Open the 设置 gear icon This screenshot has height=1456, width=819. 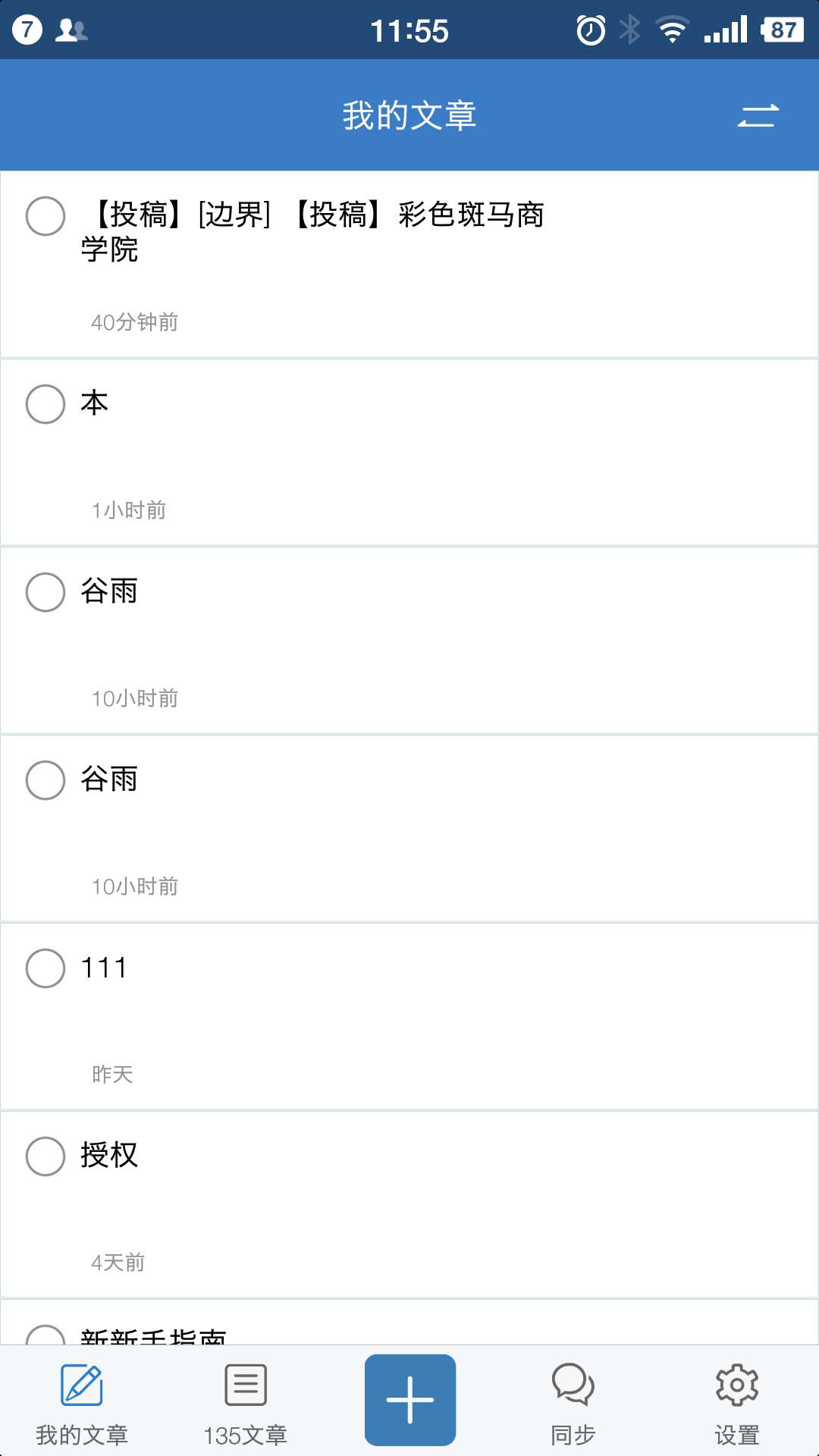[x=736, y=1385]
